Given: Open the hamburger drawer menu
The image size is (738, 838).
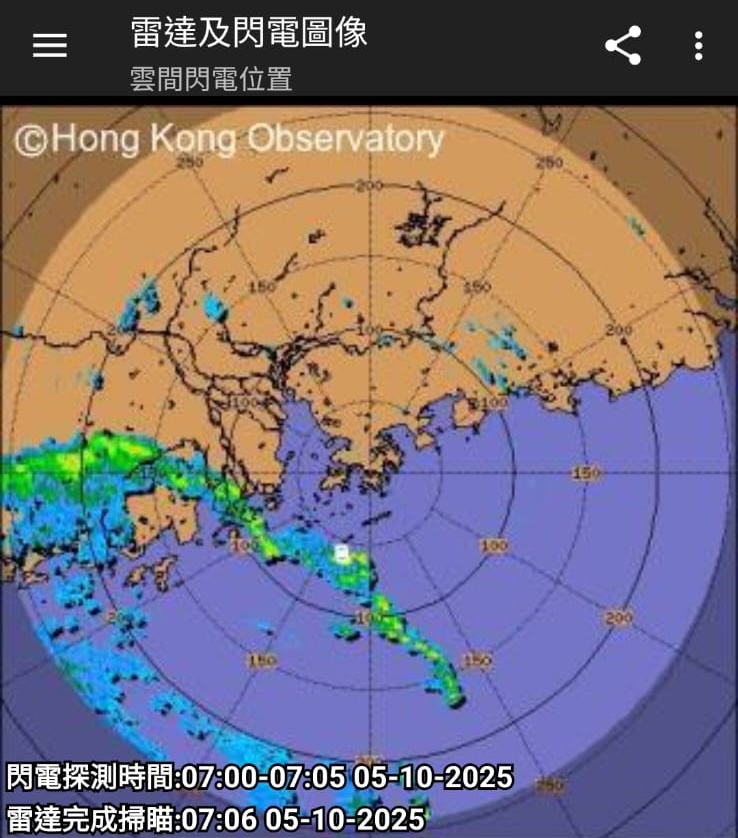Looking at the screenshot, I should (x=49, y=46).
